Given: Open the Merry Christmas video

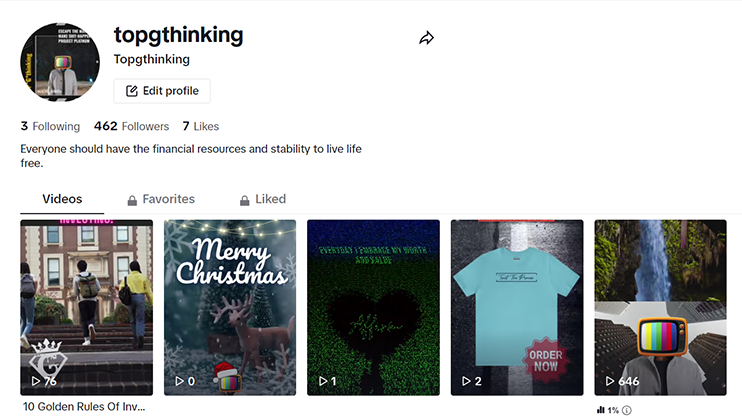Looking at the screenshot, I should click(229, 307).
